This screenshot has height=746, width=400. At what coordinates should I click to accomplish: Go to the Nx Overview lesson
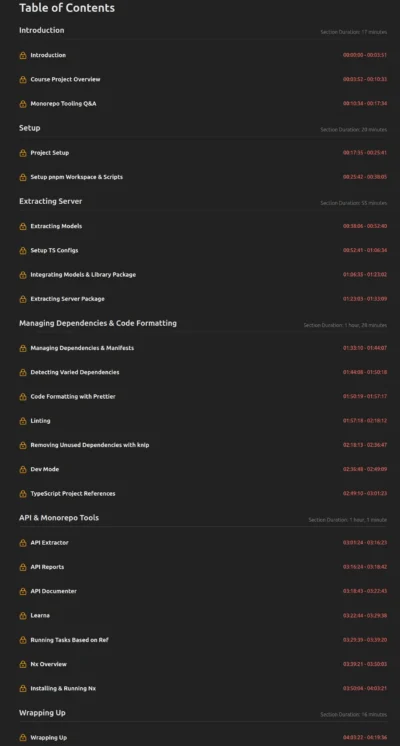tap(49, 664)
